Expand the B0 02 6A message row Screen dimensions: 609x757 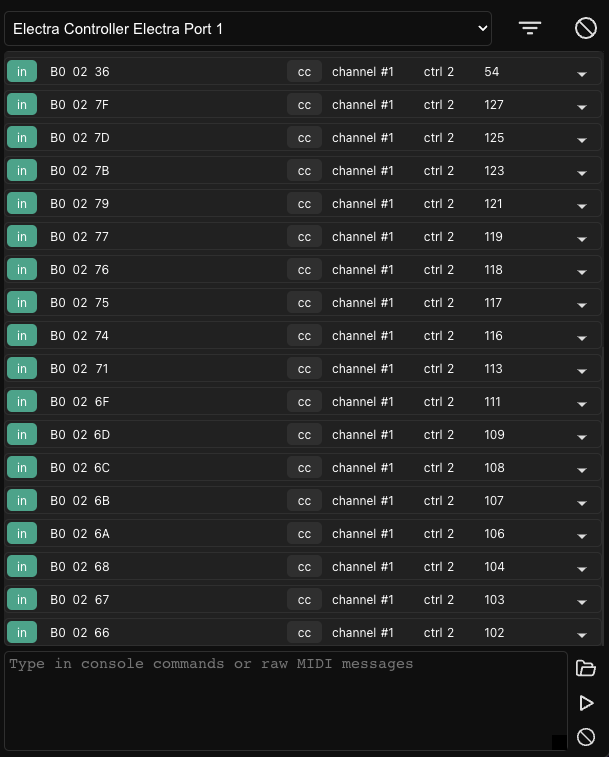581,535
